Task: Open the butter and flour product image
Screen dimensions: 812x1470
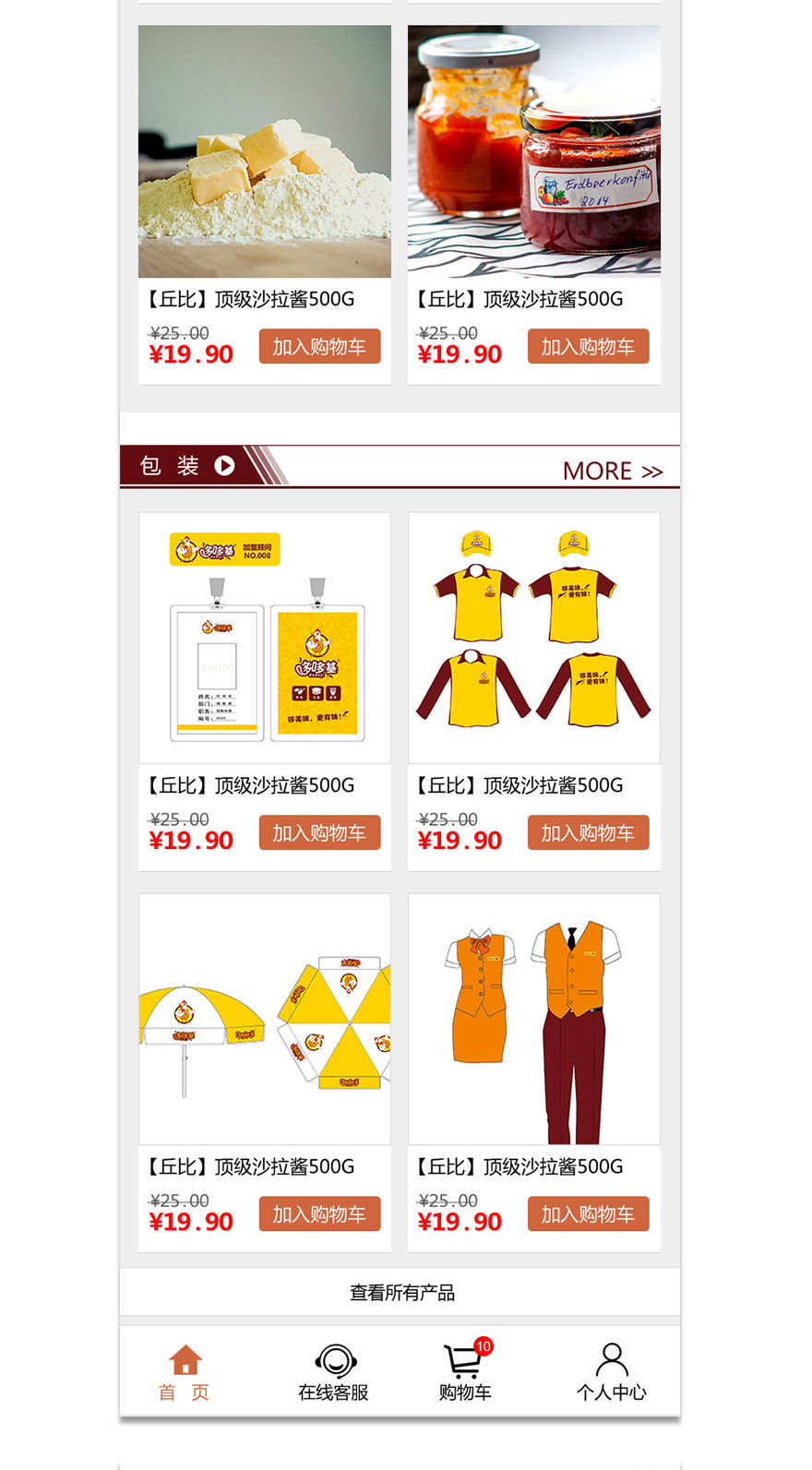Action: (265, 151)
